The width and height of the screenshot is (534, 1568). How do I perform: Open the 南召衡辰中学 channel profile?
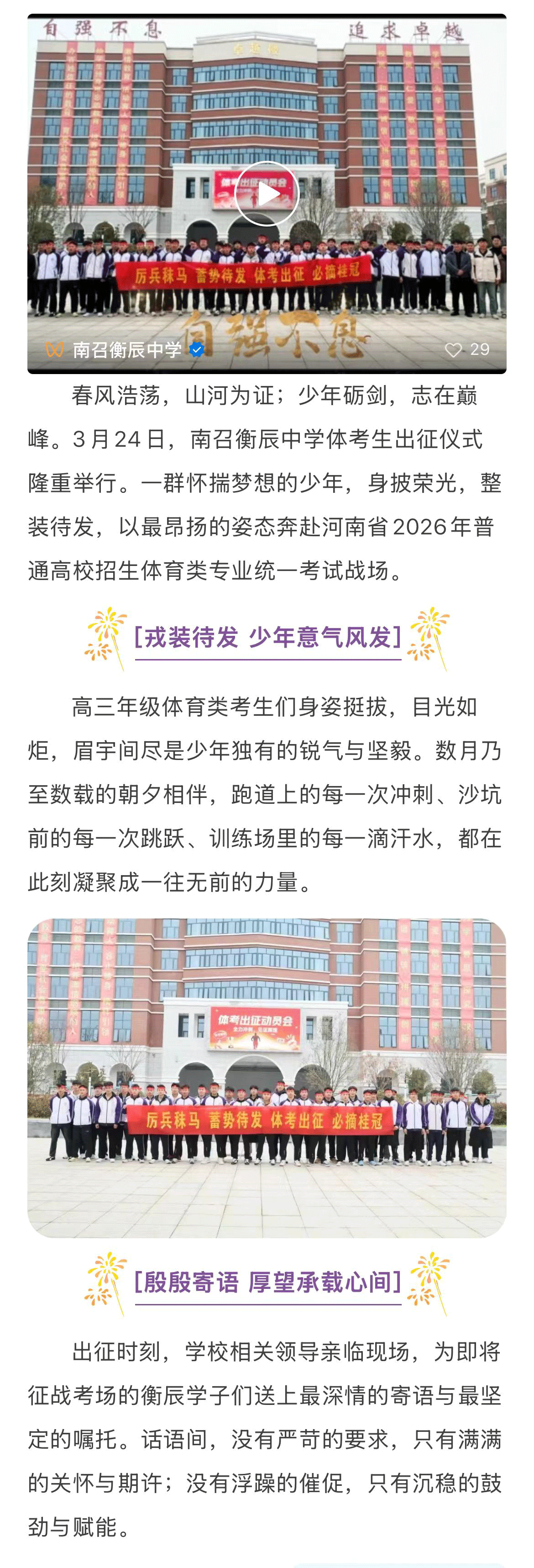click(127, 349)
